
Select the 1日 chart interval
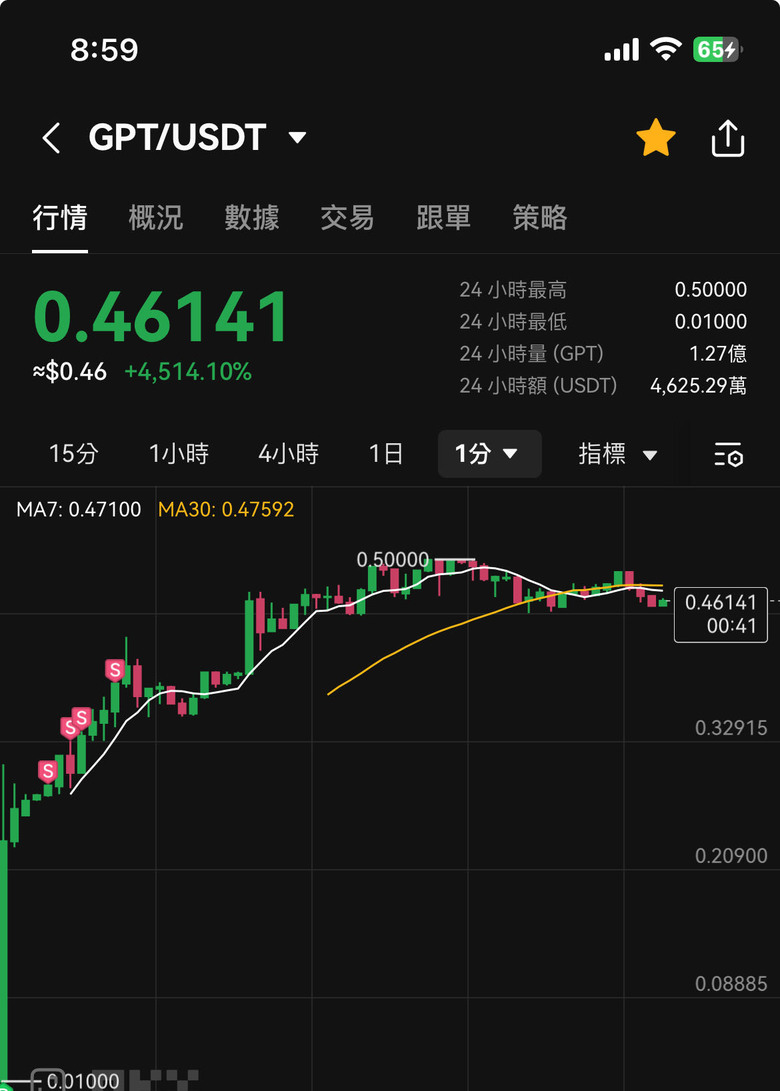(386, 454)
